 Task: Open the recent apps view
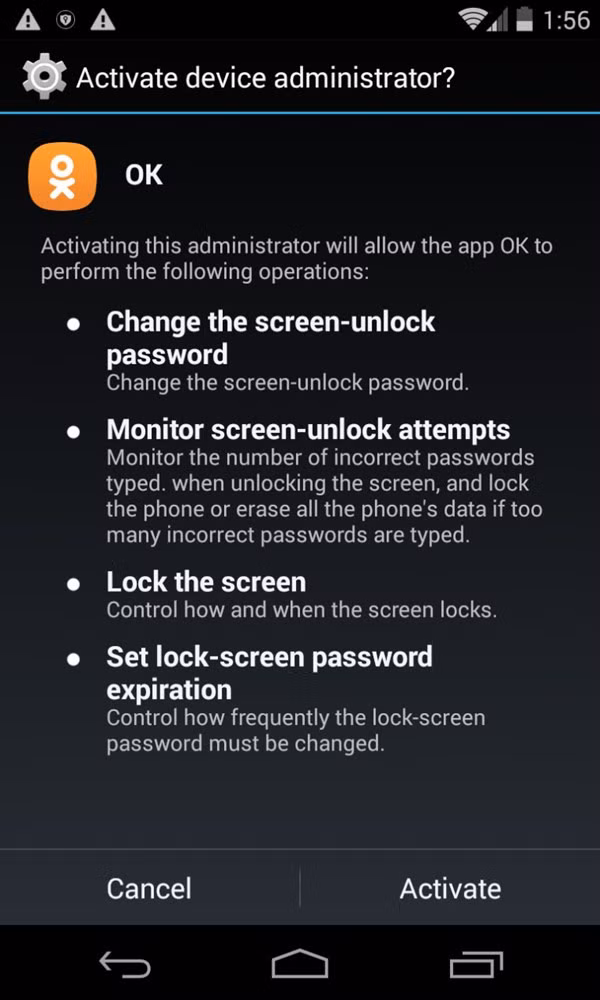coord(475,965)
